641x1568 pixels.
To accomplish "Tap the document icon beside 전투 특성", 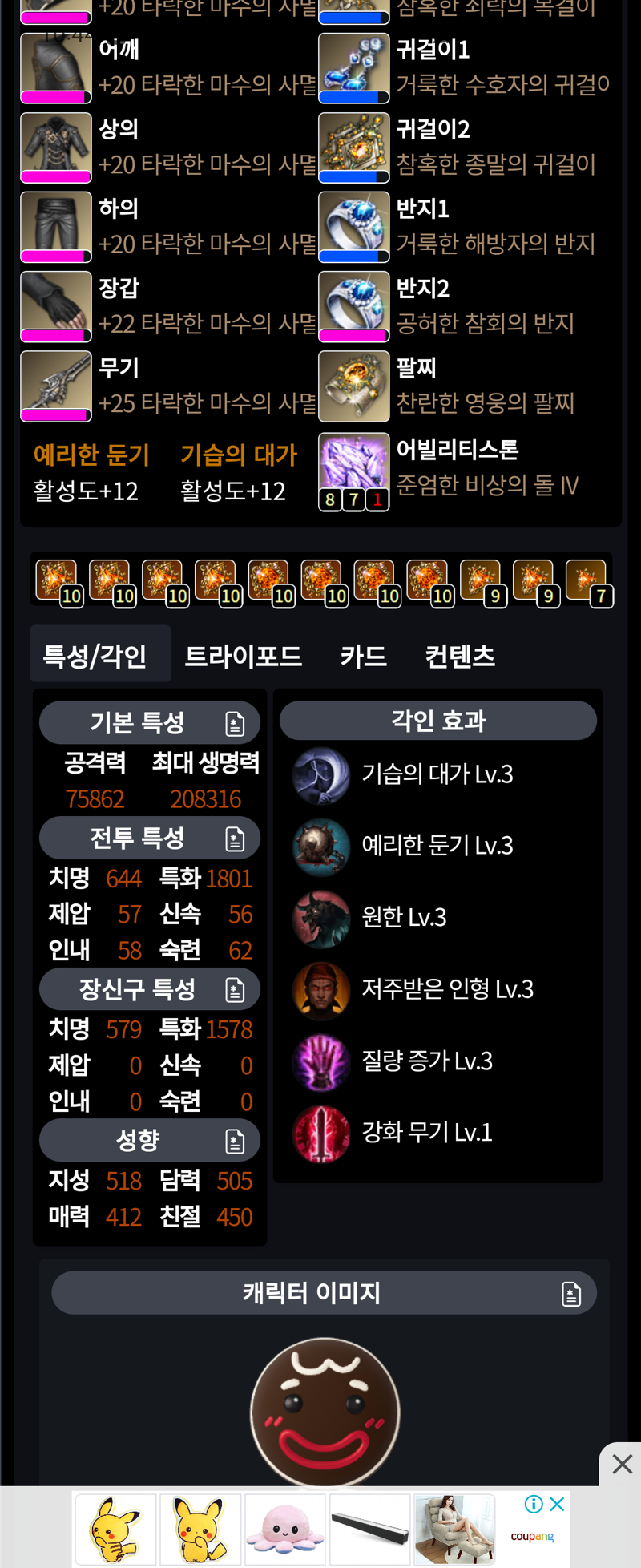I will click(235, 839).
